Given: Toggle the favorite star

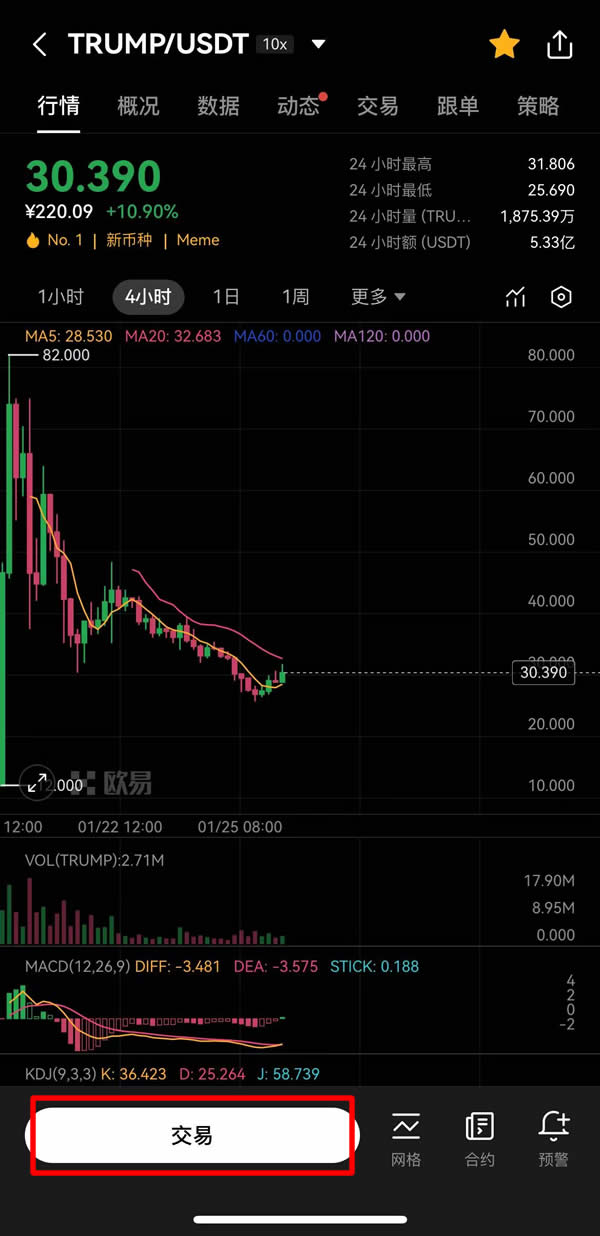Looking at the screenshot, I should click(503, 45).
